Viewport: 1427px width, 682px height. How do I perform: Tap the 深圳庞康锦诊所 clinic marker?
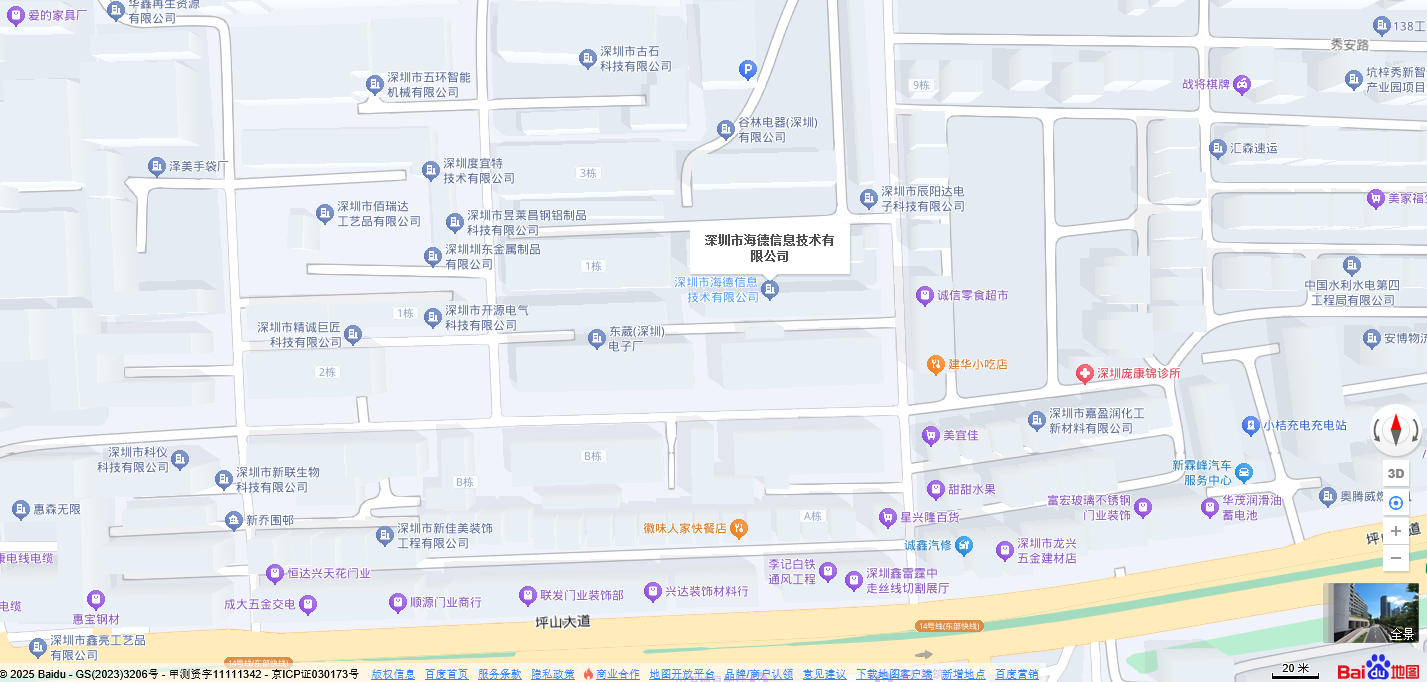point(1084,373)
